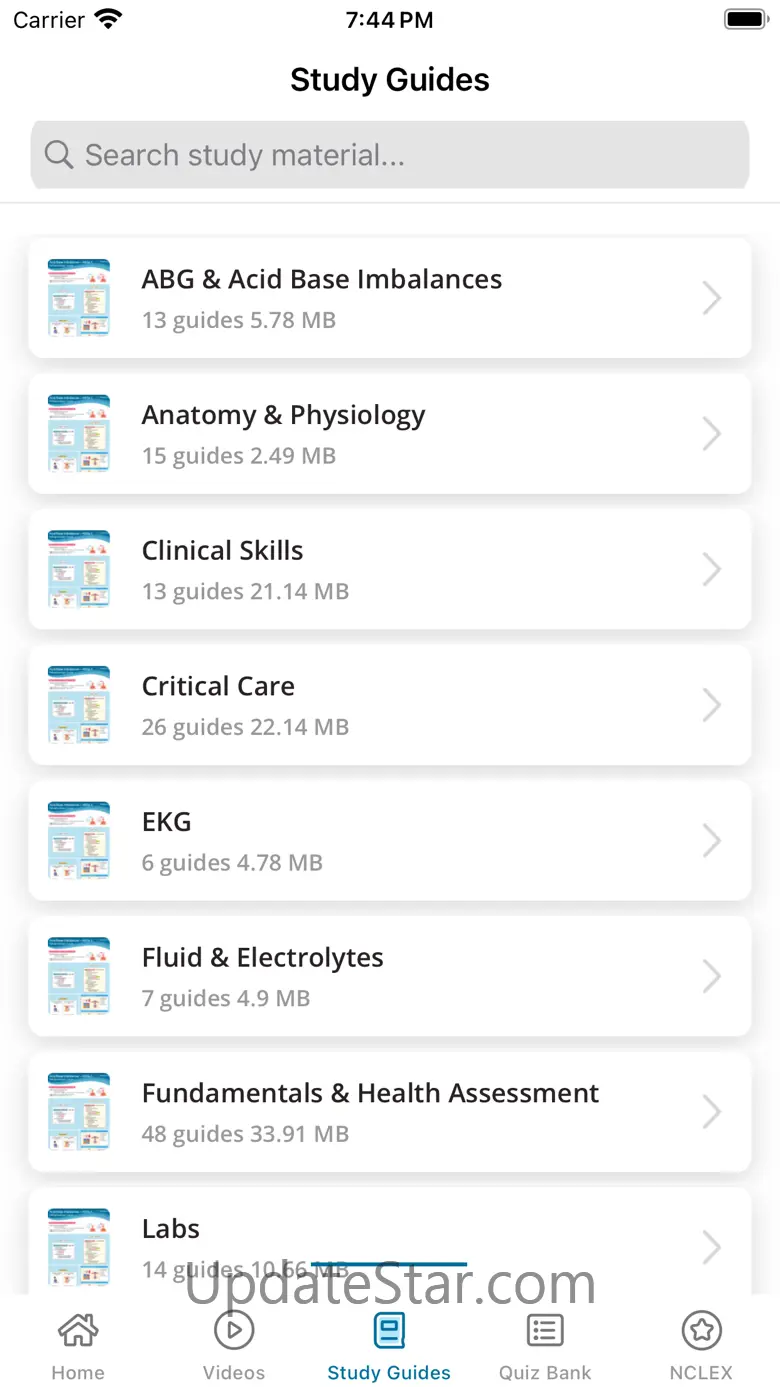
Task: Open the Labs study guides
Action: 390,1238
